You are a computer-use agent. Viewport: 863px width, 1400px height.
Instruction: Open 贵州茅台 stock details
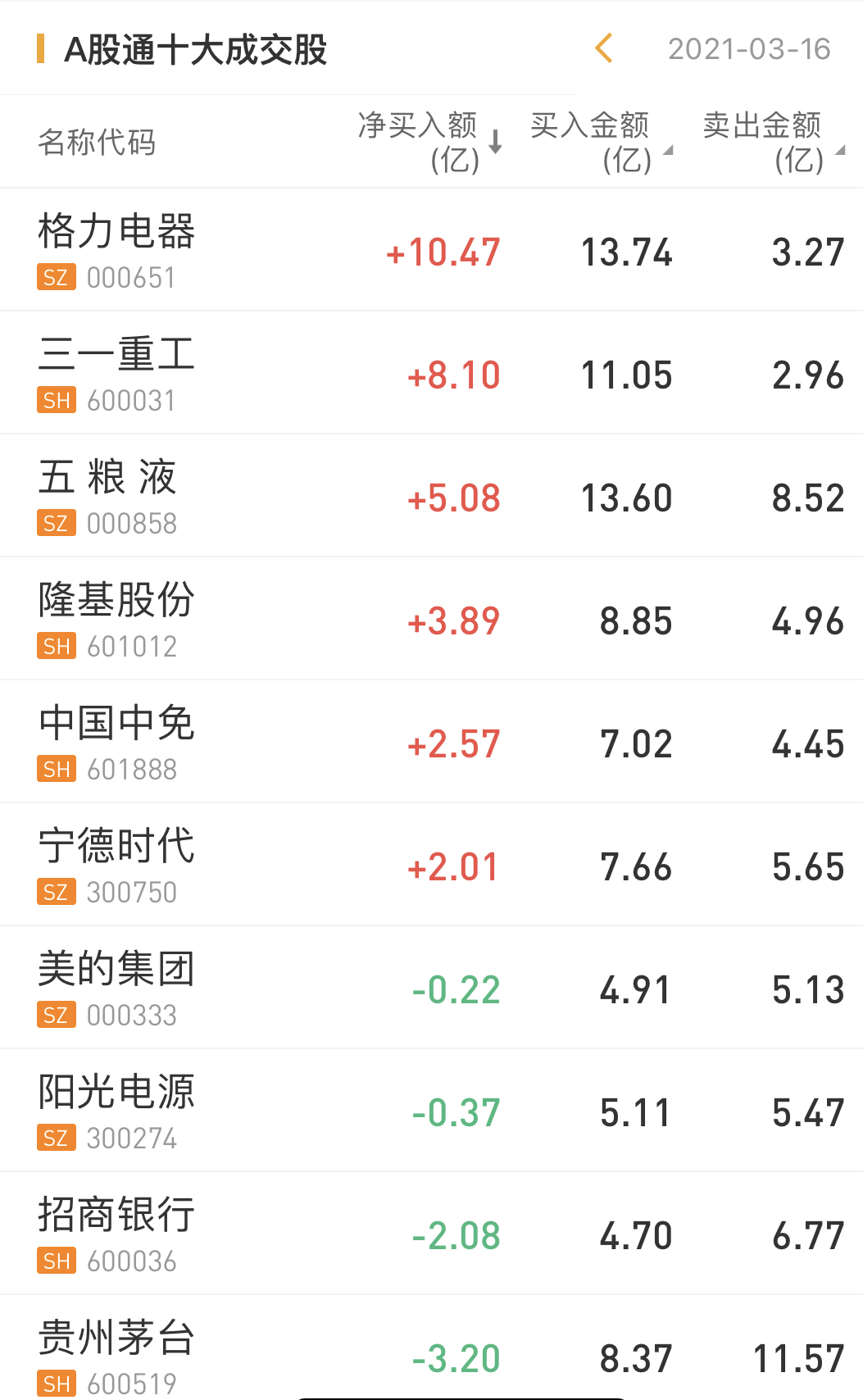coord(116,1352)
